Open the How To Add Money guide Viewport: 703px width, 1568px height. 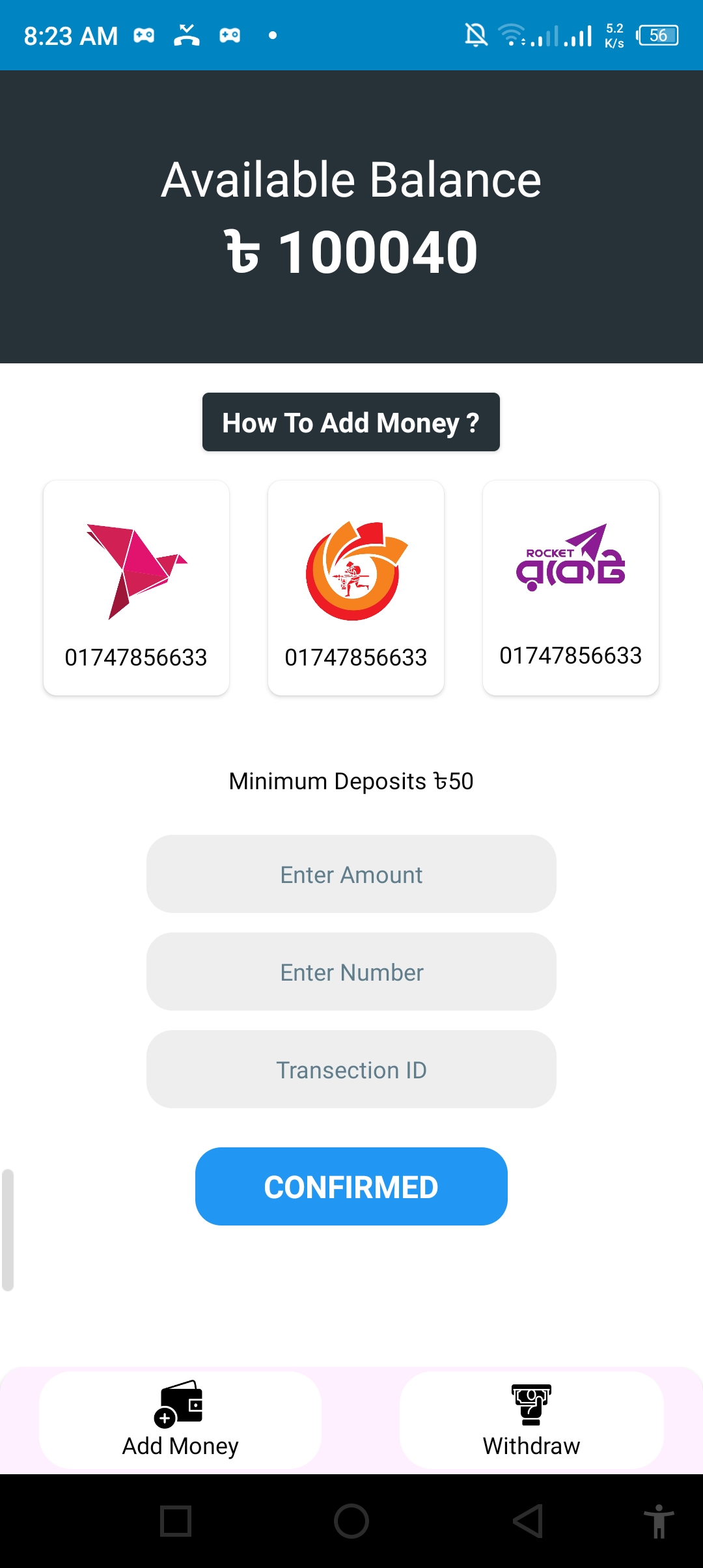click(x=351, y=422)
